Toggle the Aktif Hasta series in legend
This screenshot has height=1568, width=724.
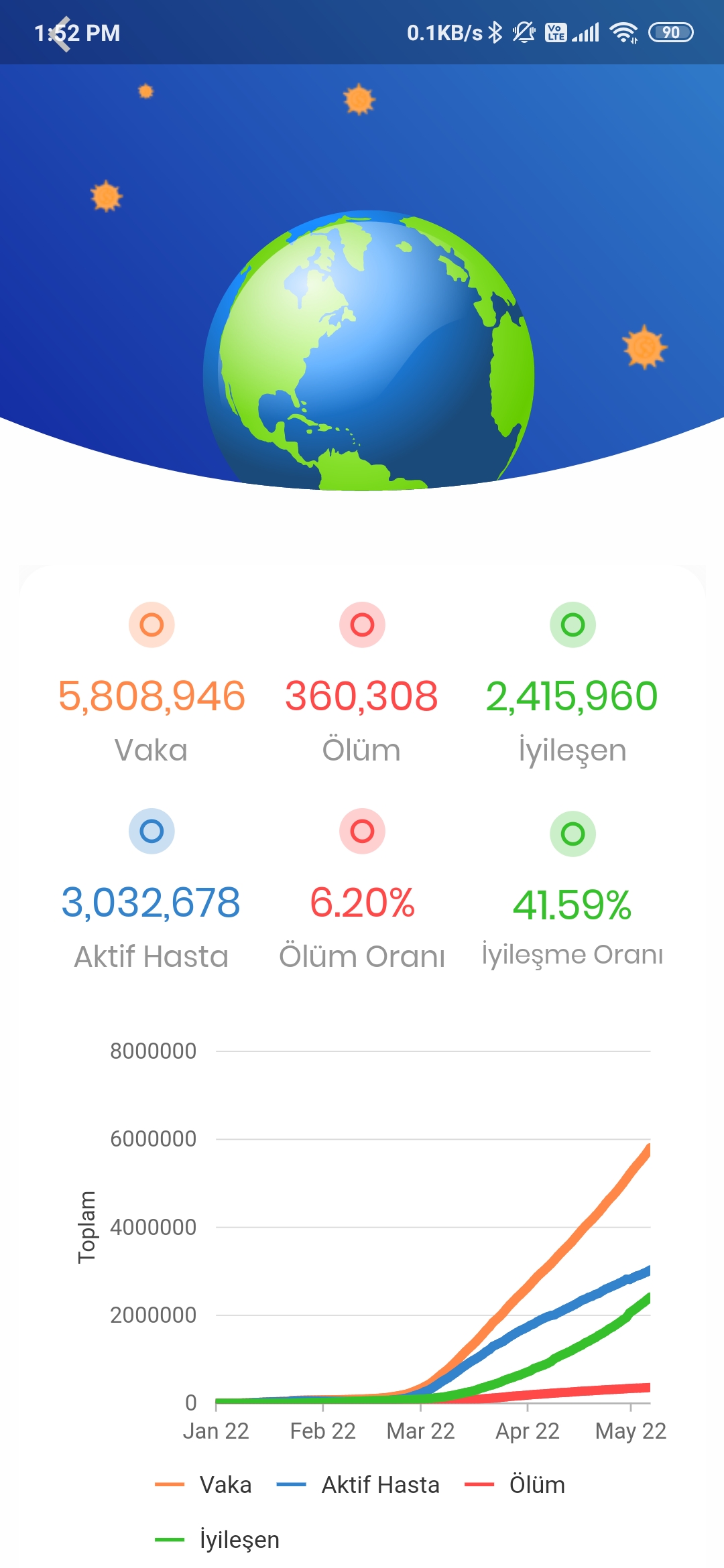359,1485
